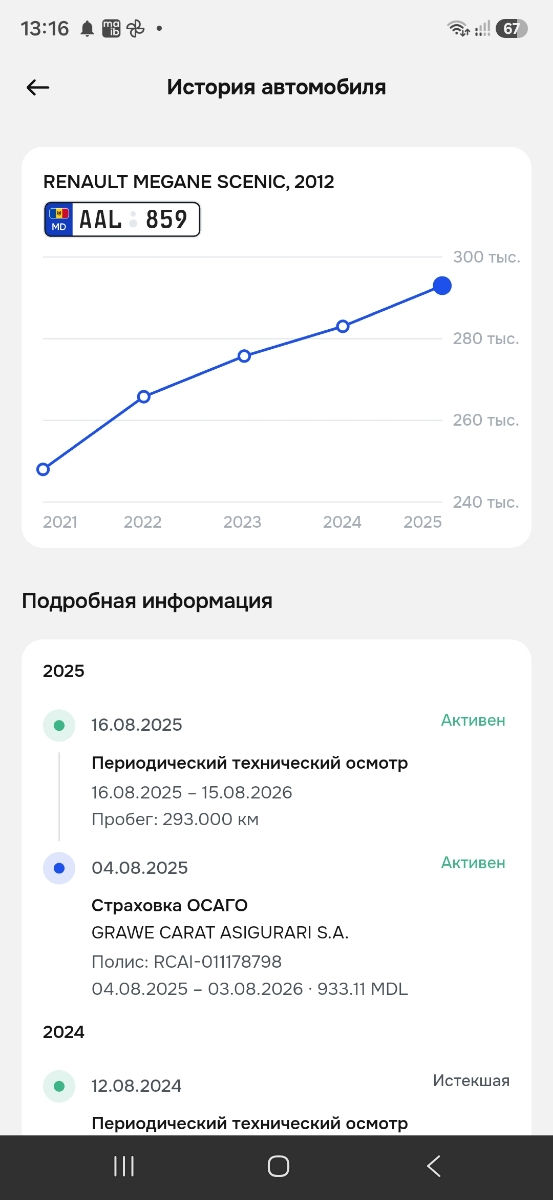The height and width of the screenshot is (1200, 553).
Task: Select the 2023 mileage point on the chart
Action: tap(244, 356)
